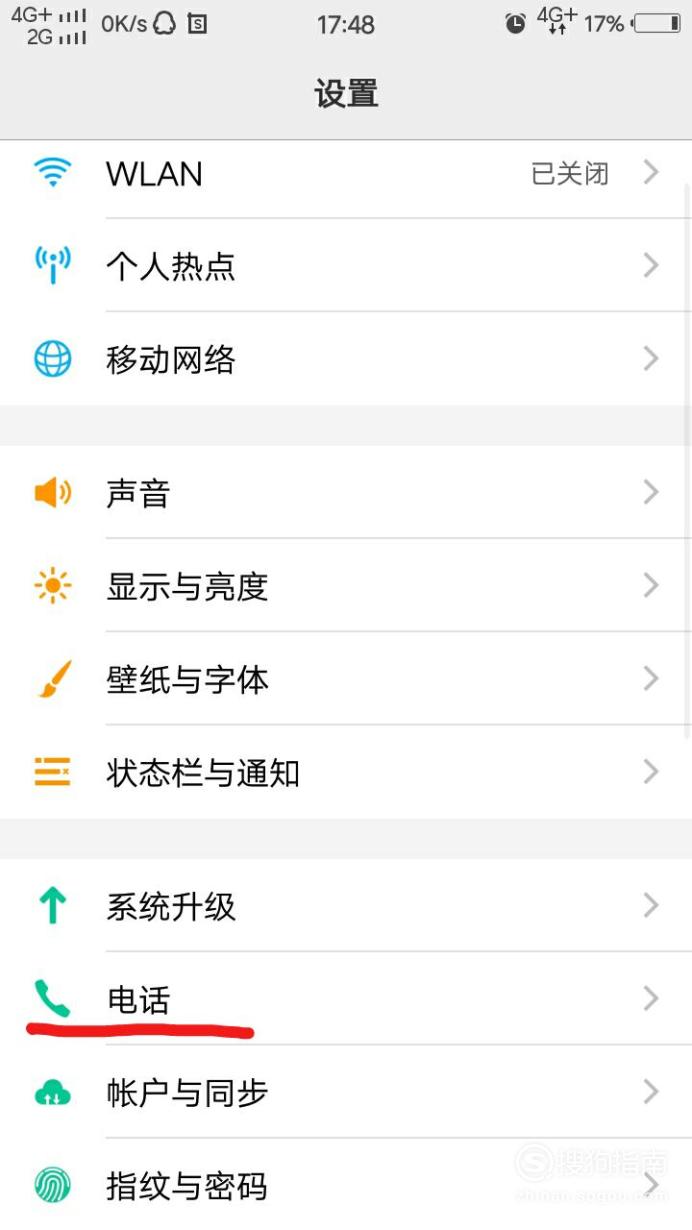Check 系统升级 for updates
Viewport: 692px width, 1230px height.
coord(346,905)
